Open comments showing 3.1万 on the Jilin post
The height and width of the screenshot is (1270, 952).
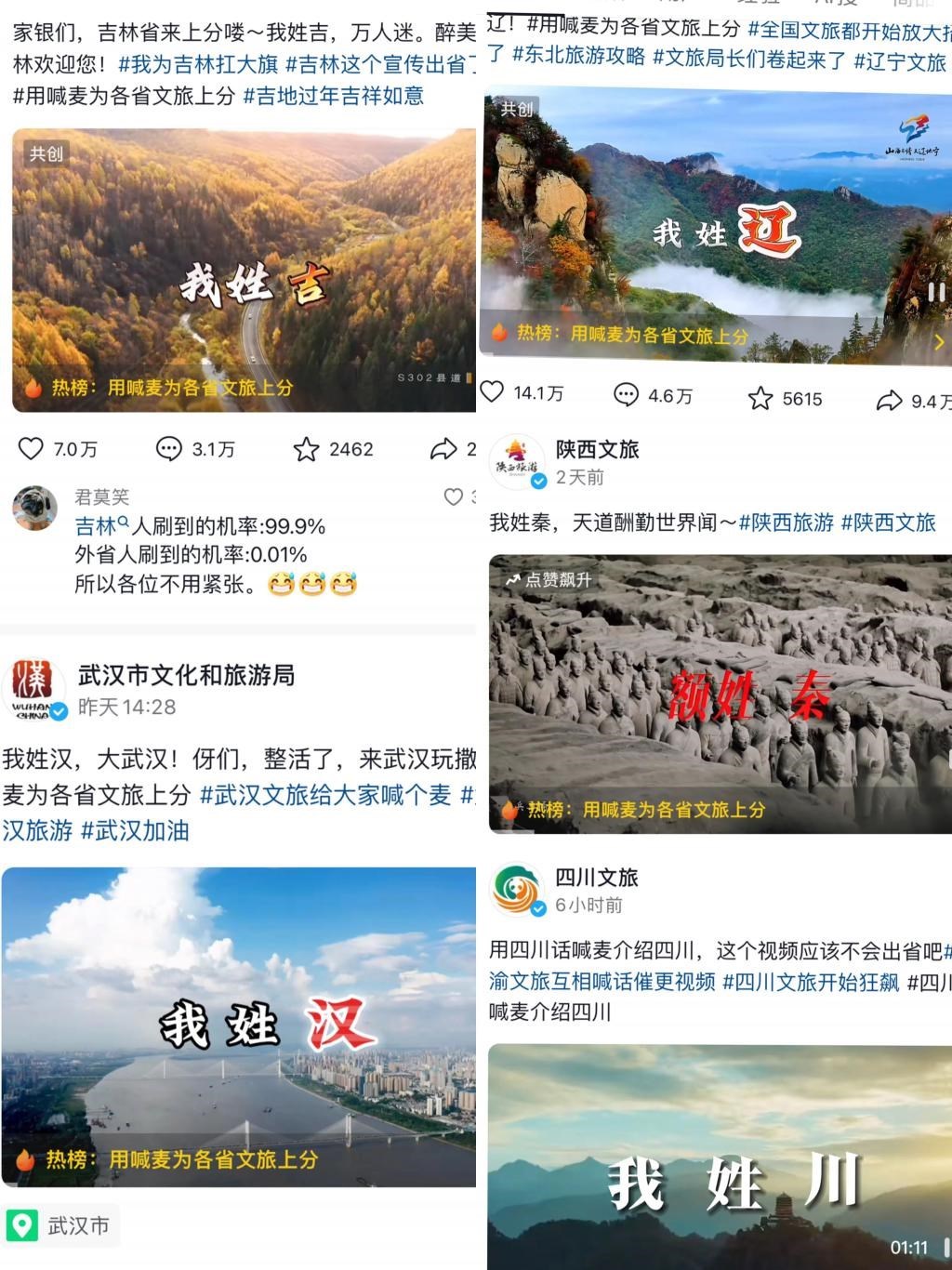[167, 449]
